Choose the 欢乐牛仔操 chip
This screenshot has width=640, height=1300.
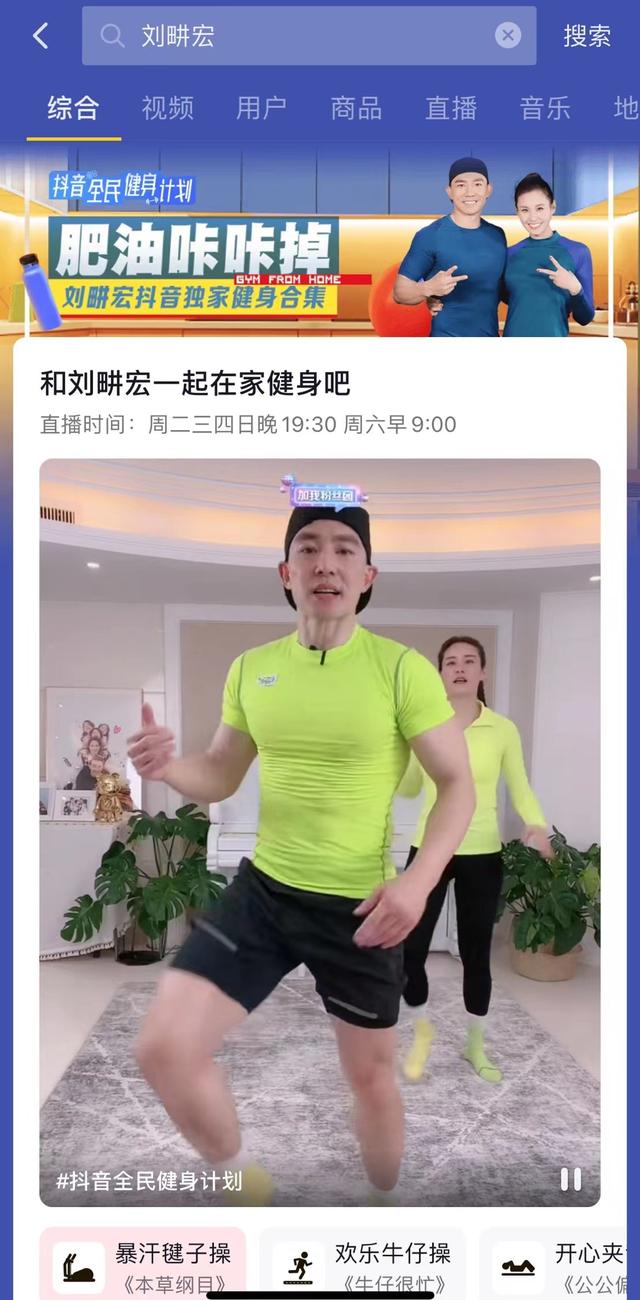pos(363,1267)
